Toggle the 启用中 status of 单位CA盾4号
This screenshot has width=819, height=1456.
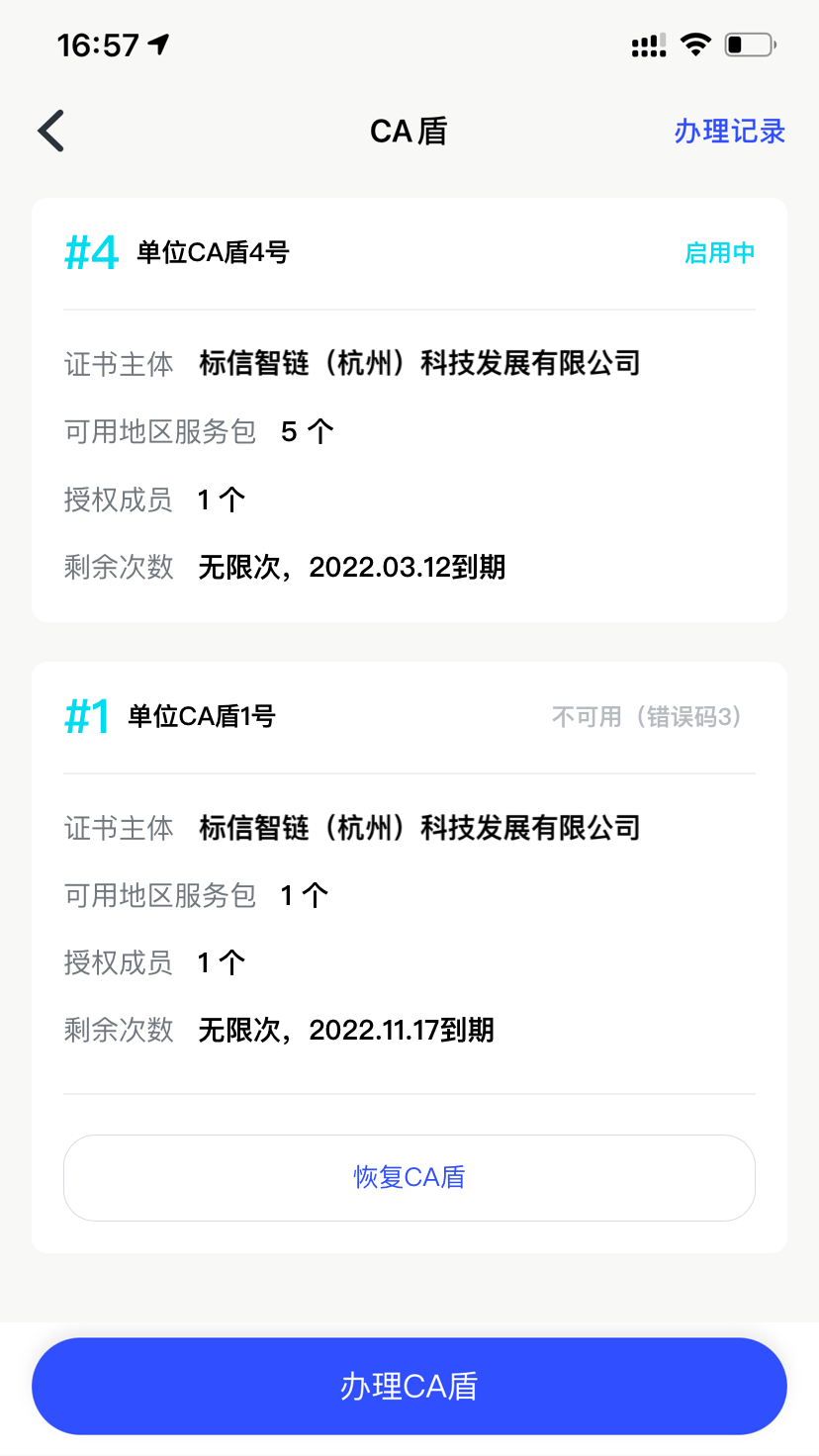coord(718,253)
